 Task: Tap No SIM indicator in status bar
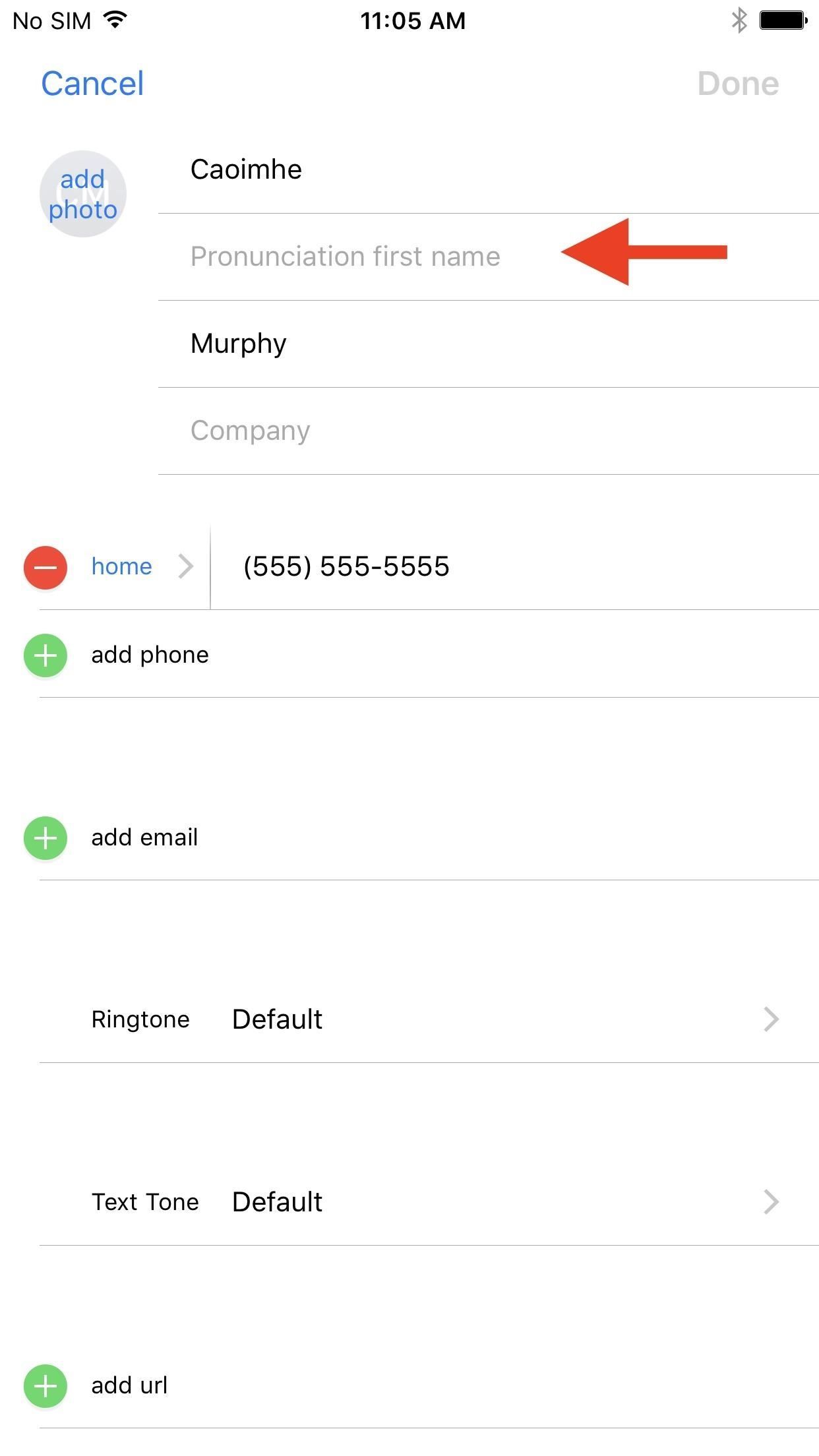point(53,20)
